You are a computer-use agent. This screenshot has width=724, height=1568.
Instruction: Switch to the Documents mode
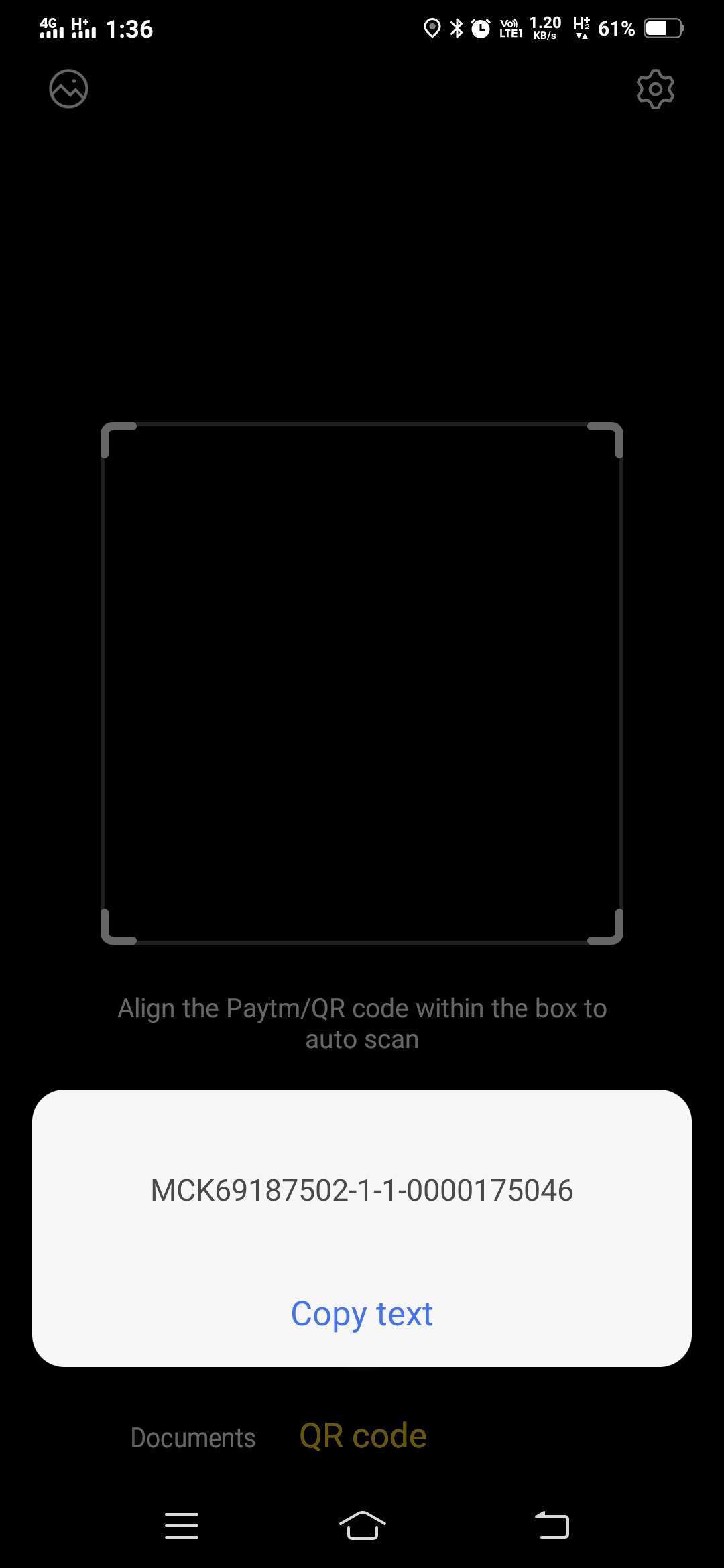pos(193,1437)
